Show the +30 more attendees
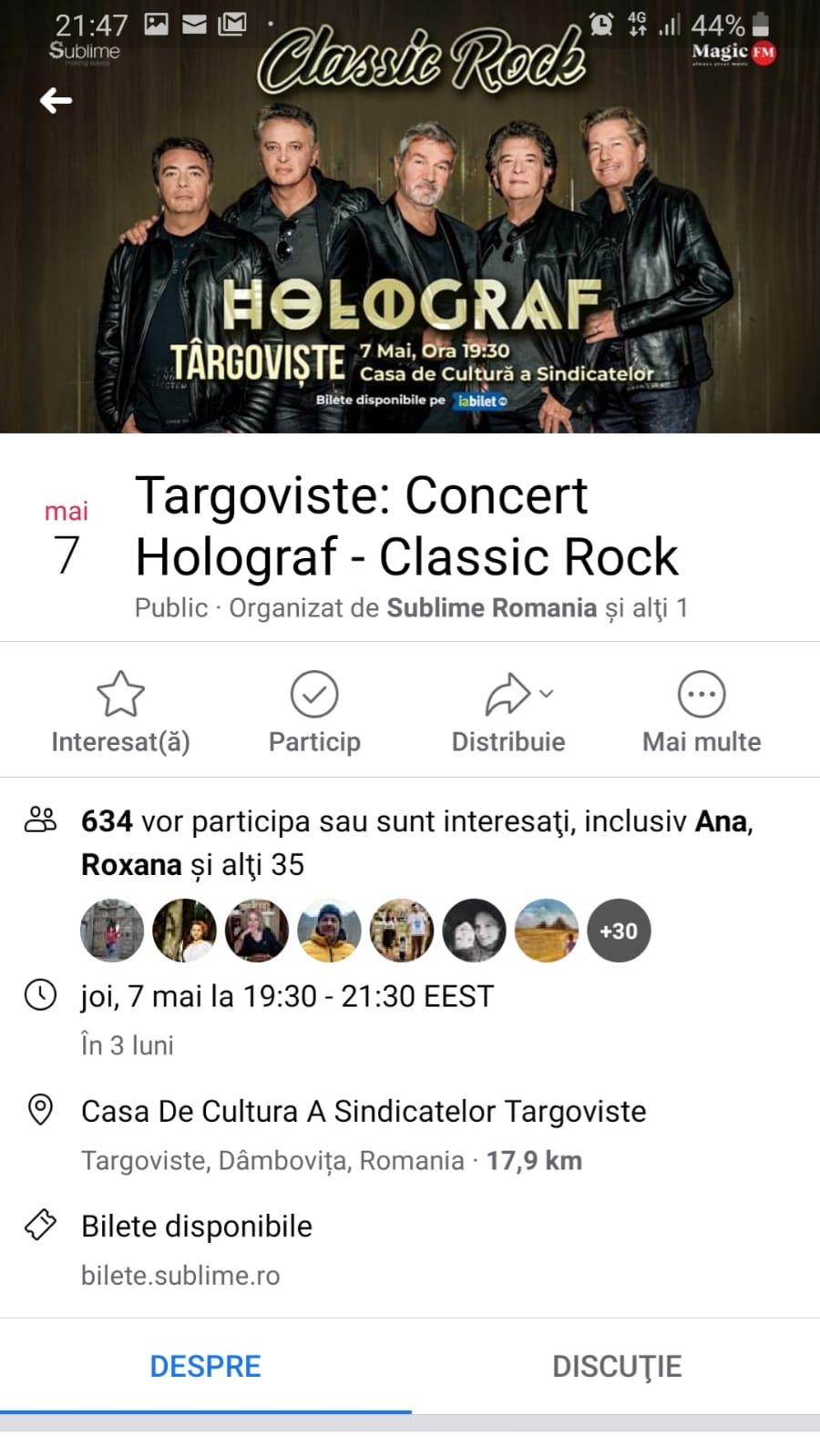This screenshot has height=1456, width=820. click(619, 931)
